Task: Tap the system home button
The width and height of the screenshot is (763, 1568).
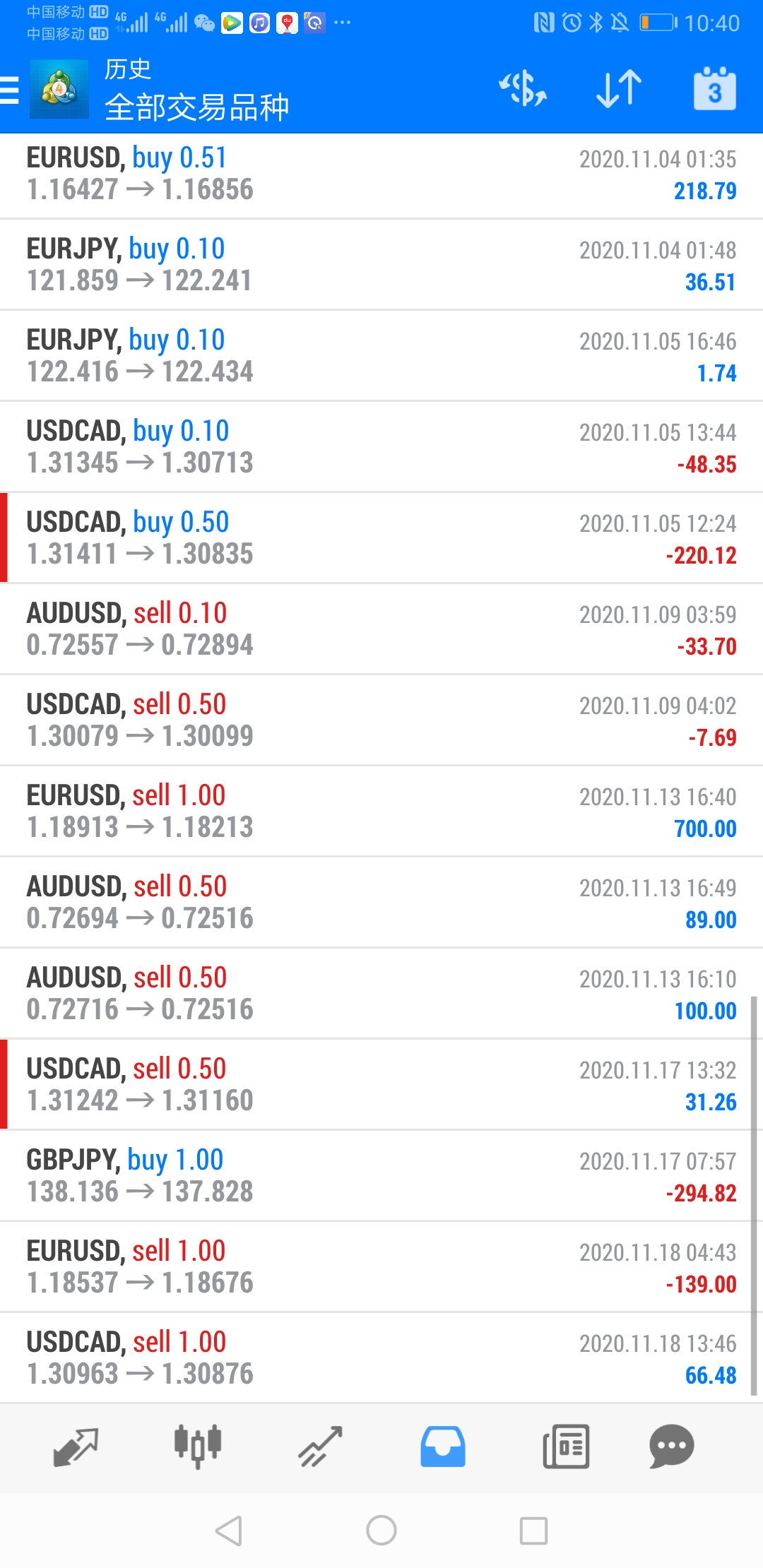Action: [381, 1531]
